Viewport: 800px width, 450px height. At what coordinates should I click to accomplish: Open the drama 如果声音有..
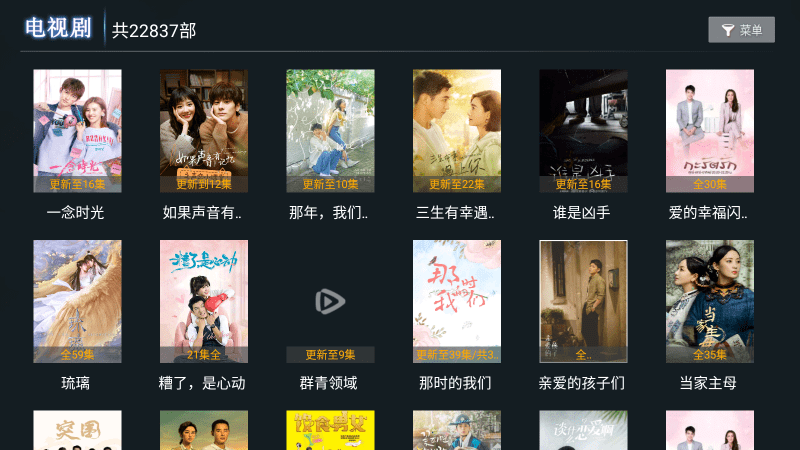pos(203,131)
